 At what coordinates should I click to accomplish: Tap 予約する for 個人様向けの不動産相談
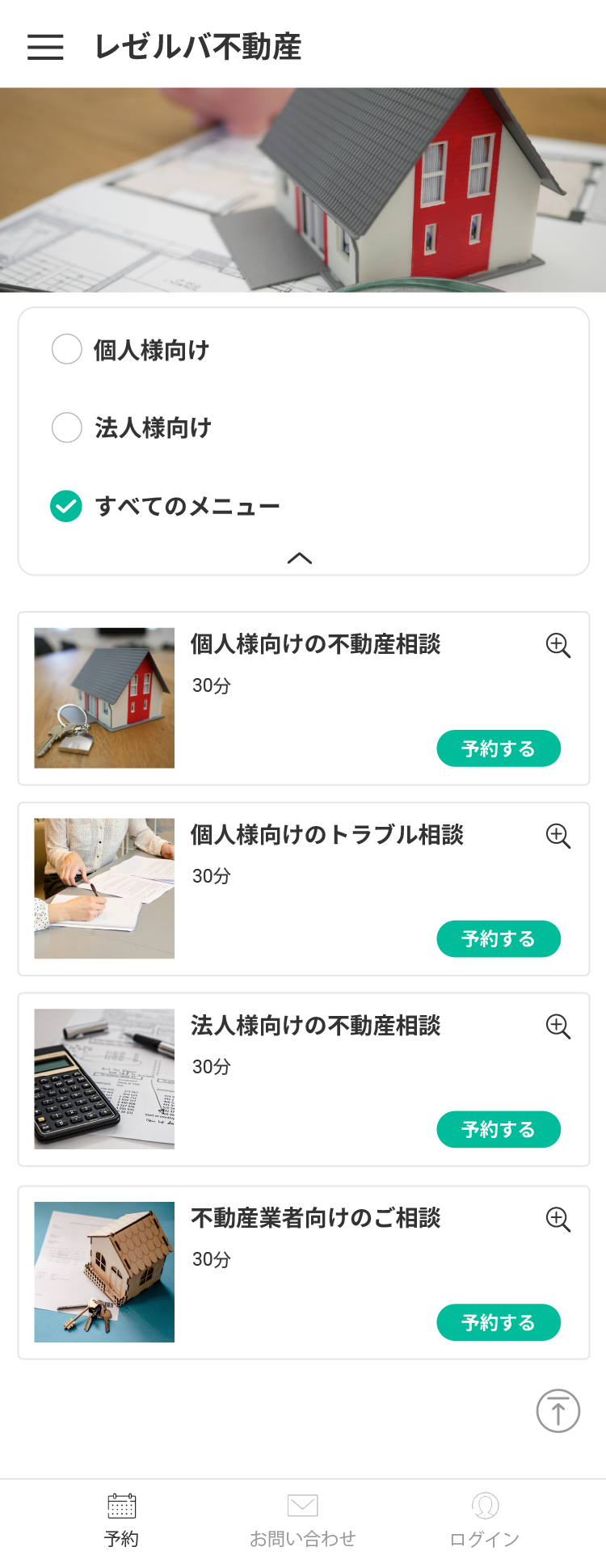click(x=499, y=748)
